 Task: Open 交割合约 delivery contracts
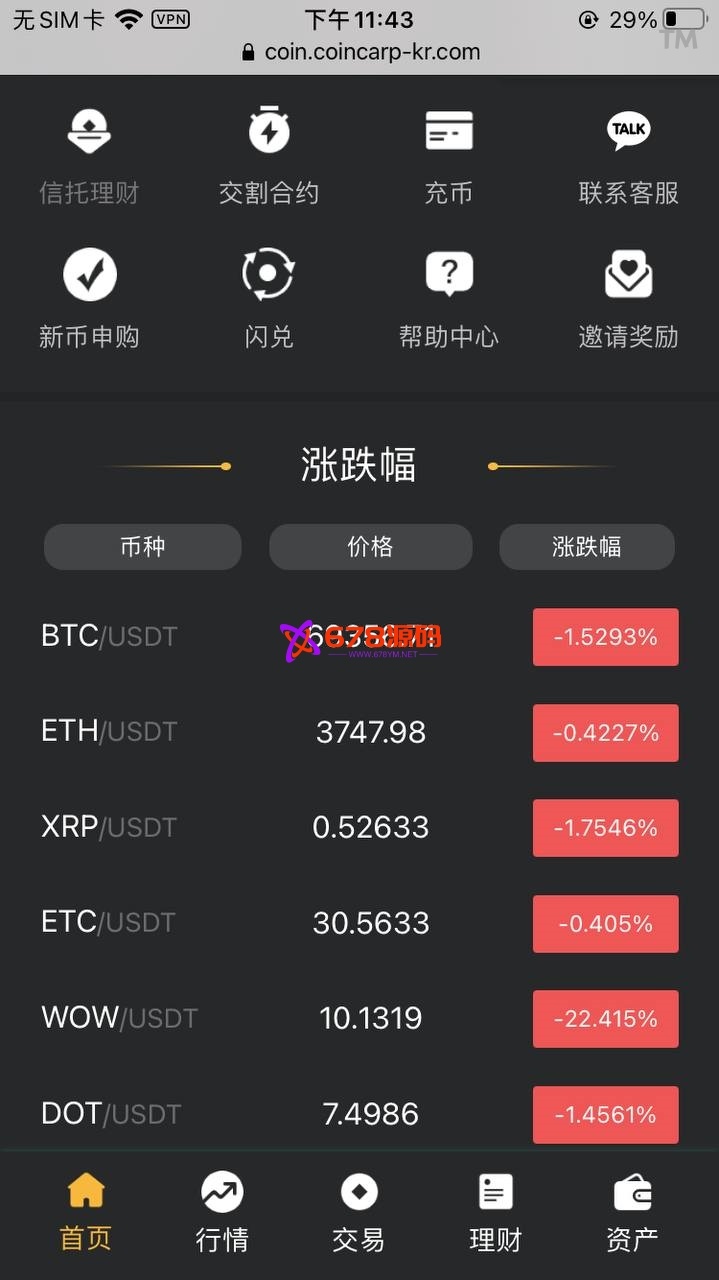click(269, 155)
